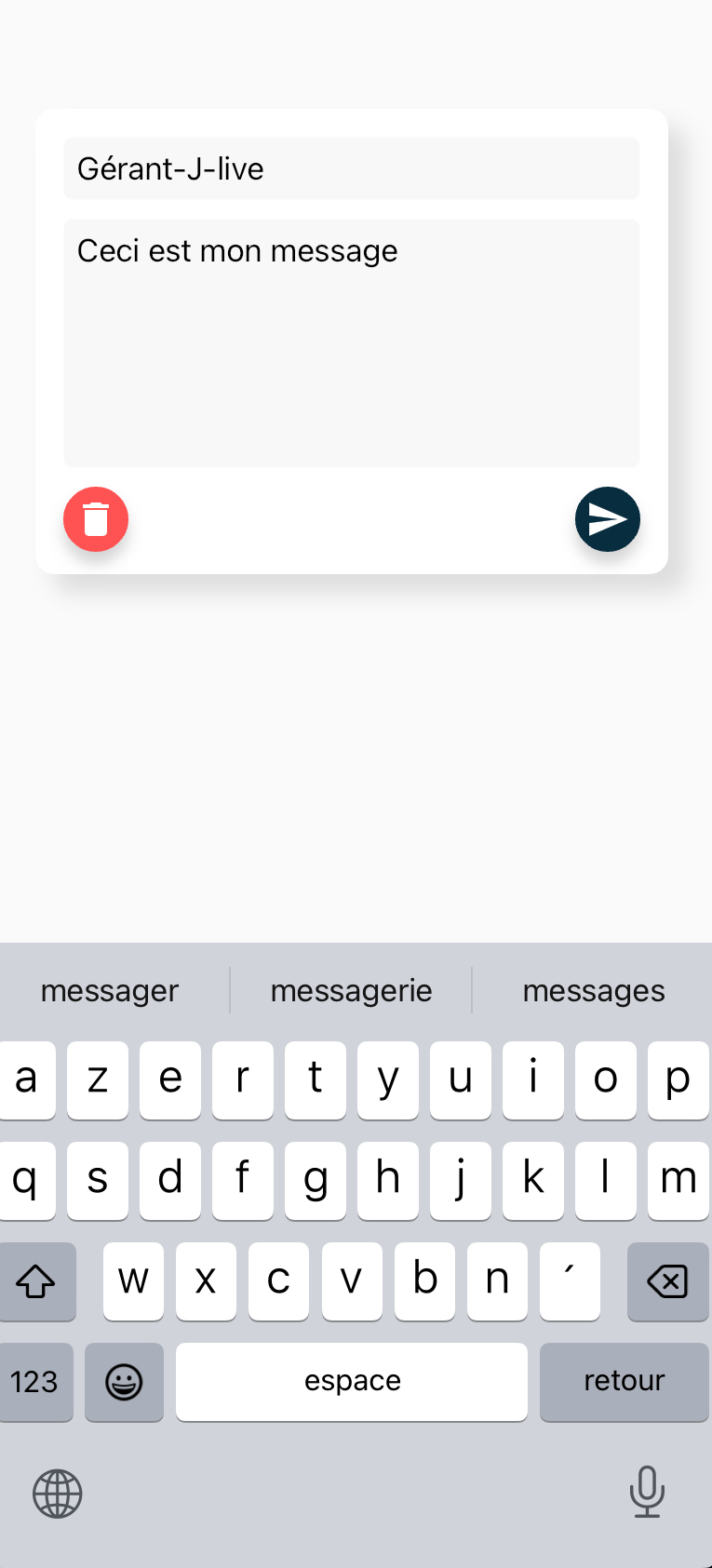
Task: Hit the retour key
Action: click(625, 1381)
